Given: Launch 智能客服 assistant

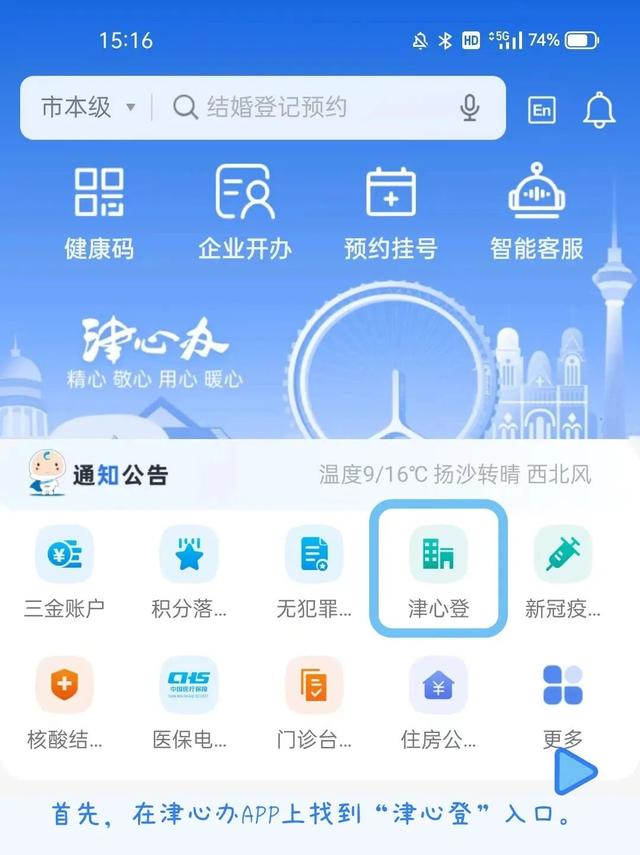Looking at the screenshot, I should [x=536, y=213].
